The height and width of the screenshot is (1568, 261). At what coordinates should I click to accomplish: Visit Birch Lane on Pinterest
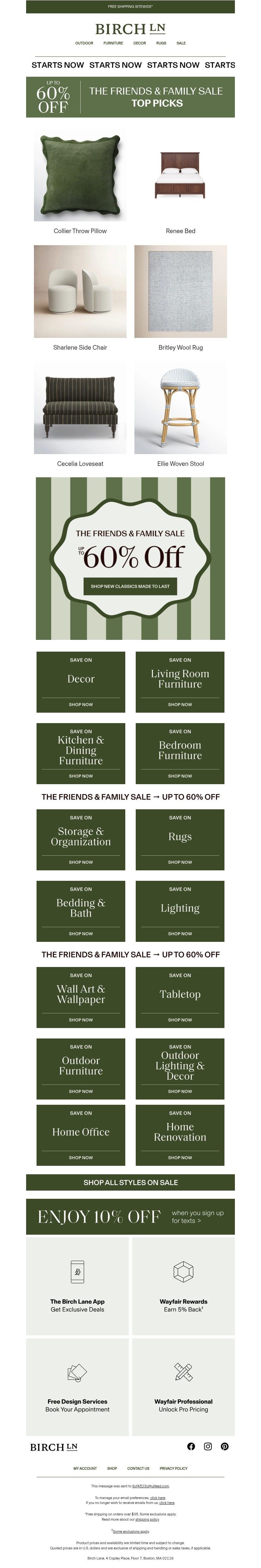(x=224, y=1446)
